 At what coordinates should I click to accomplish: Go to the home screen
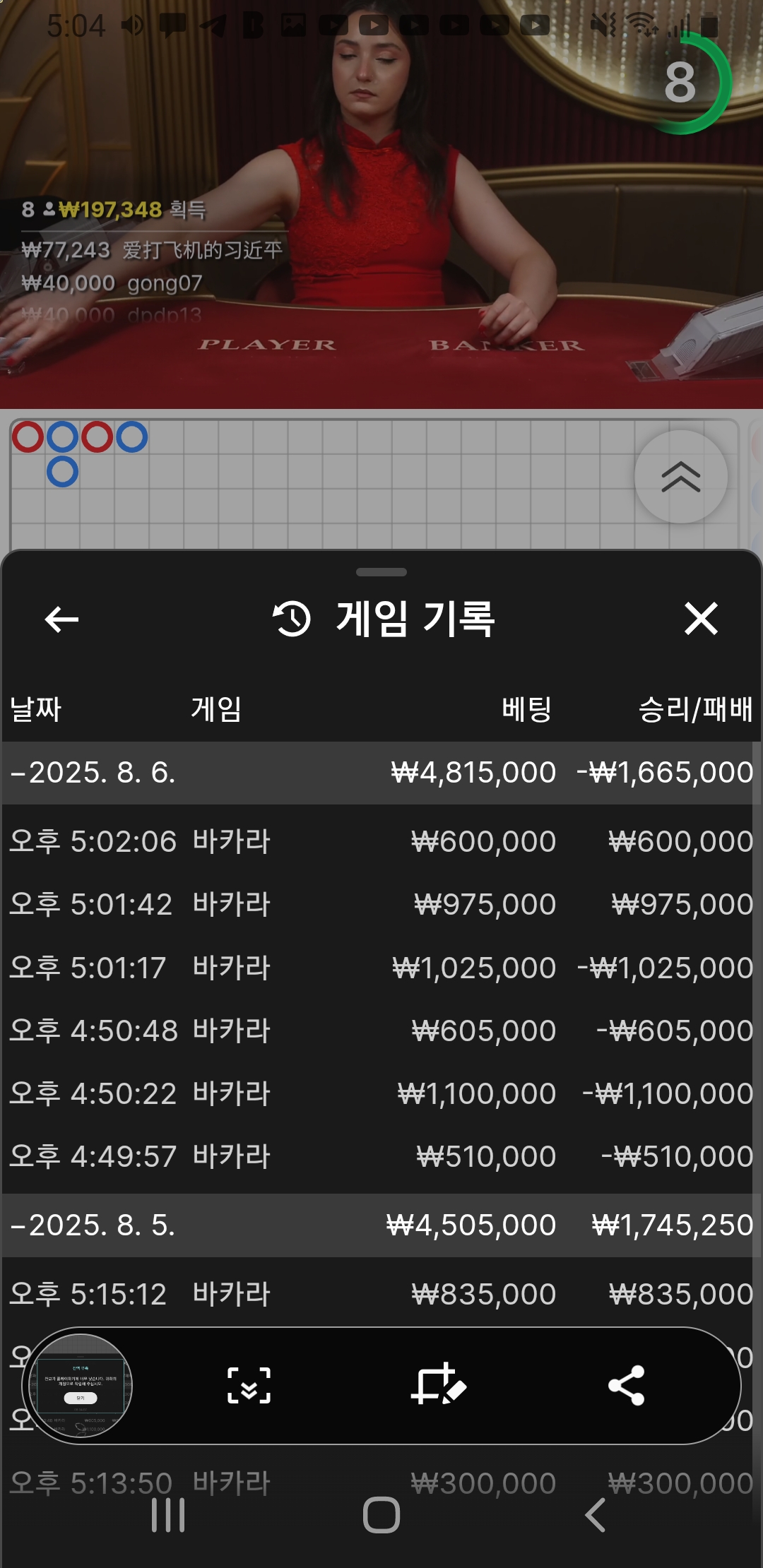click(381, 1515)
